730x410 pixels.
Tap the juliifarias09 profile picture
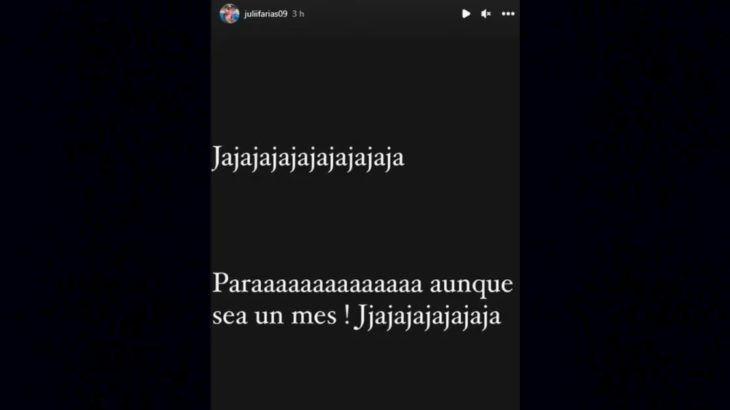[229, 14]
